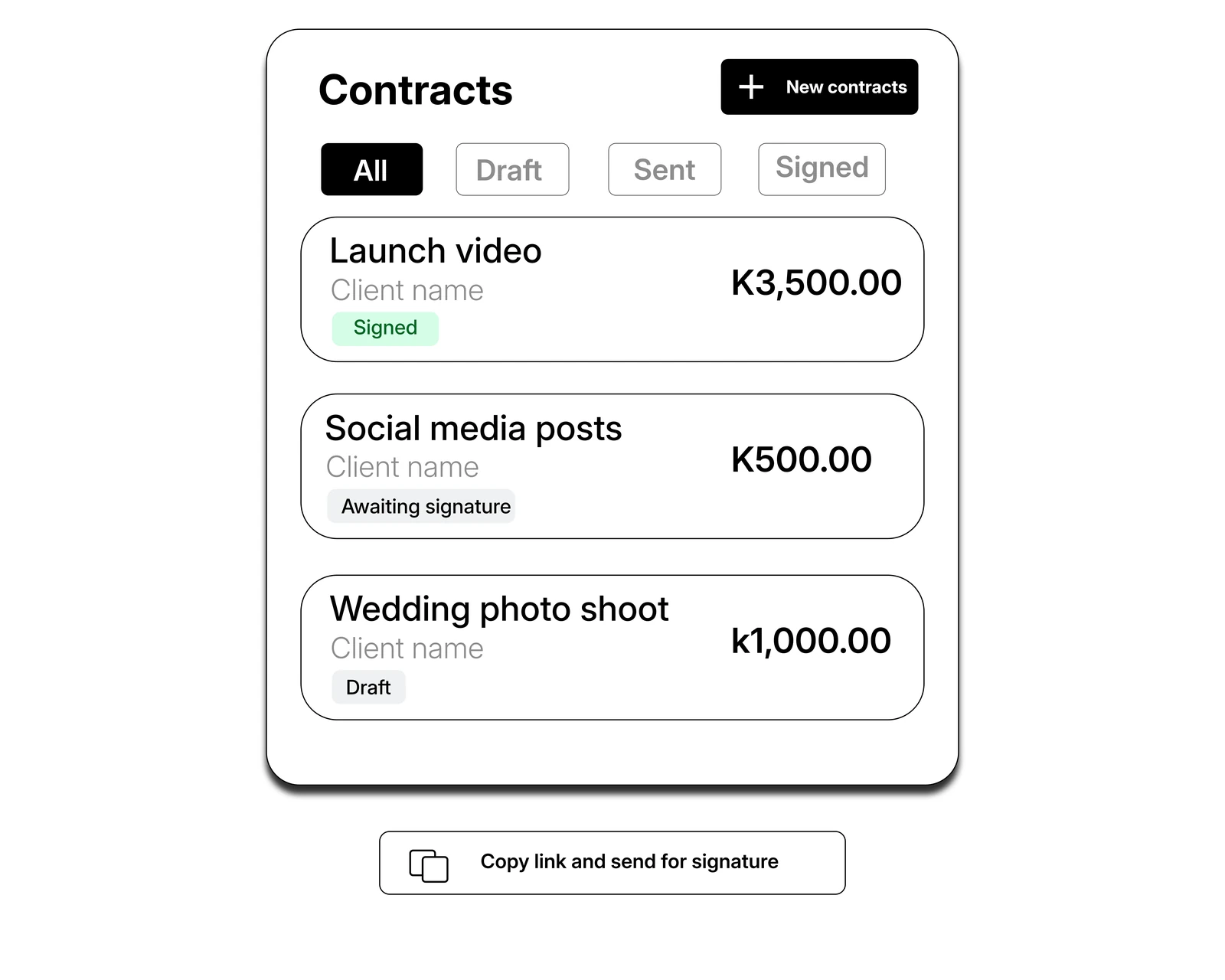
Task: Open the Launch video contract
Action: pos(612,289)
